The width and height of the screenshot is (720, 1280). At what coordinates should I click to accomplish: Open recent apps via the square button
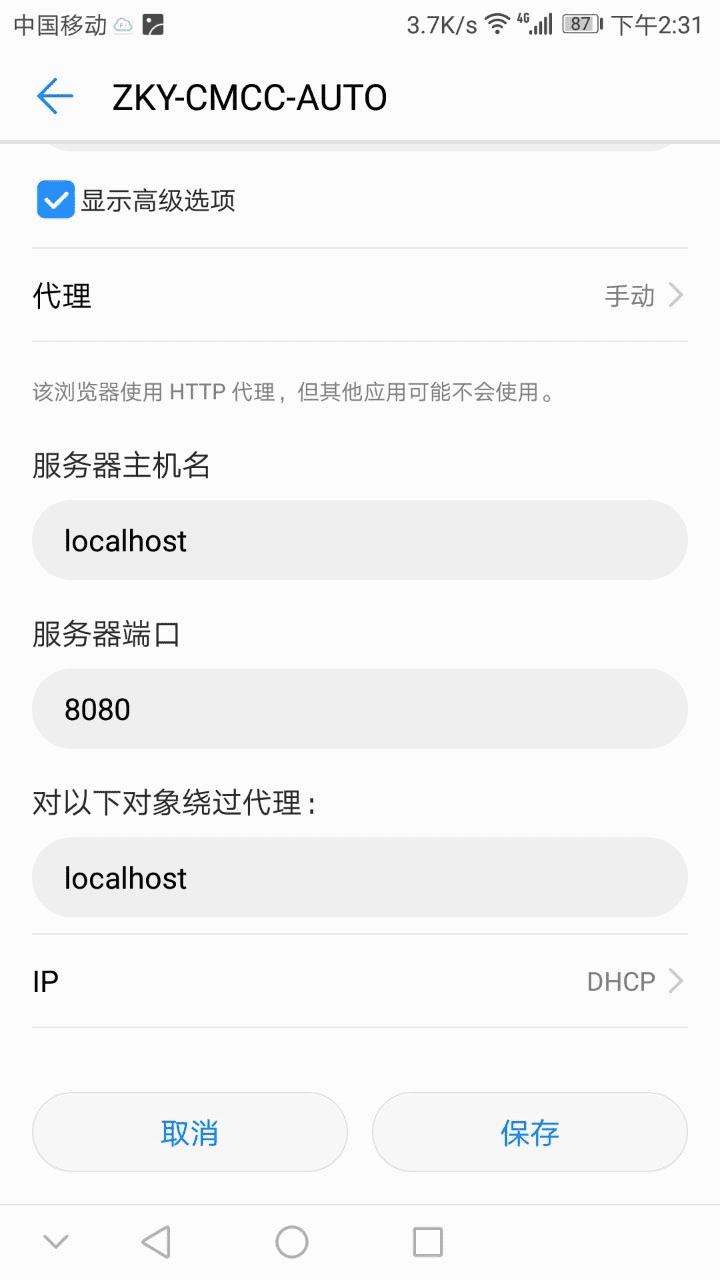pyautogui.click(x=428, y=1242)
